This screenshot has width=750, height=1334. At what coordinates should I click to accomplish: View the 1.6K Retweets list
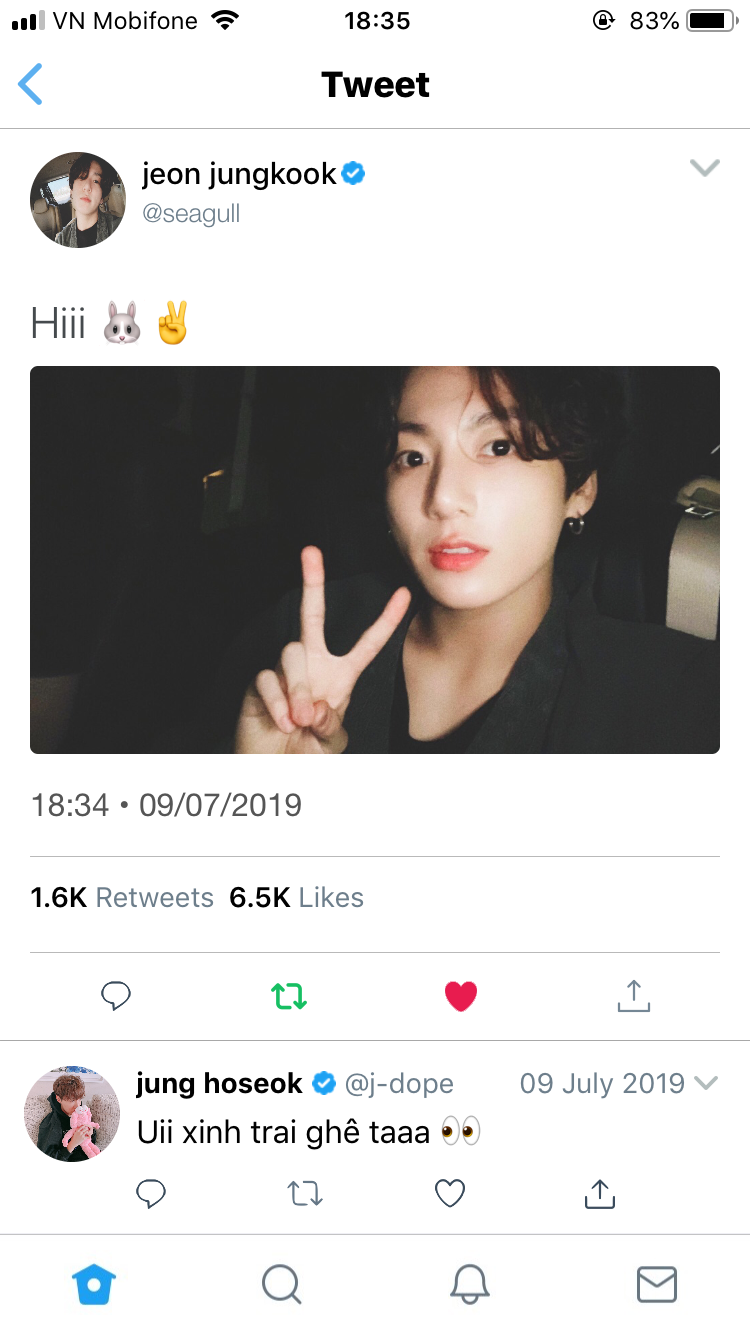pos(123,898)
